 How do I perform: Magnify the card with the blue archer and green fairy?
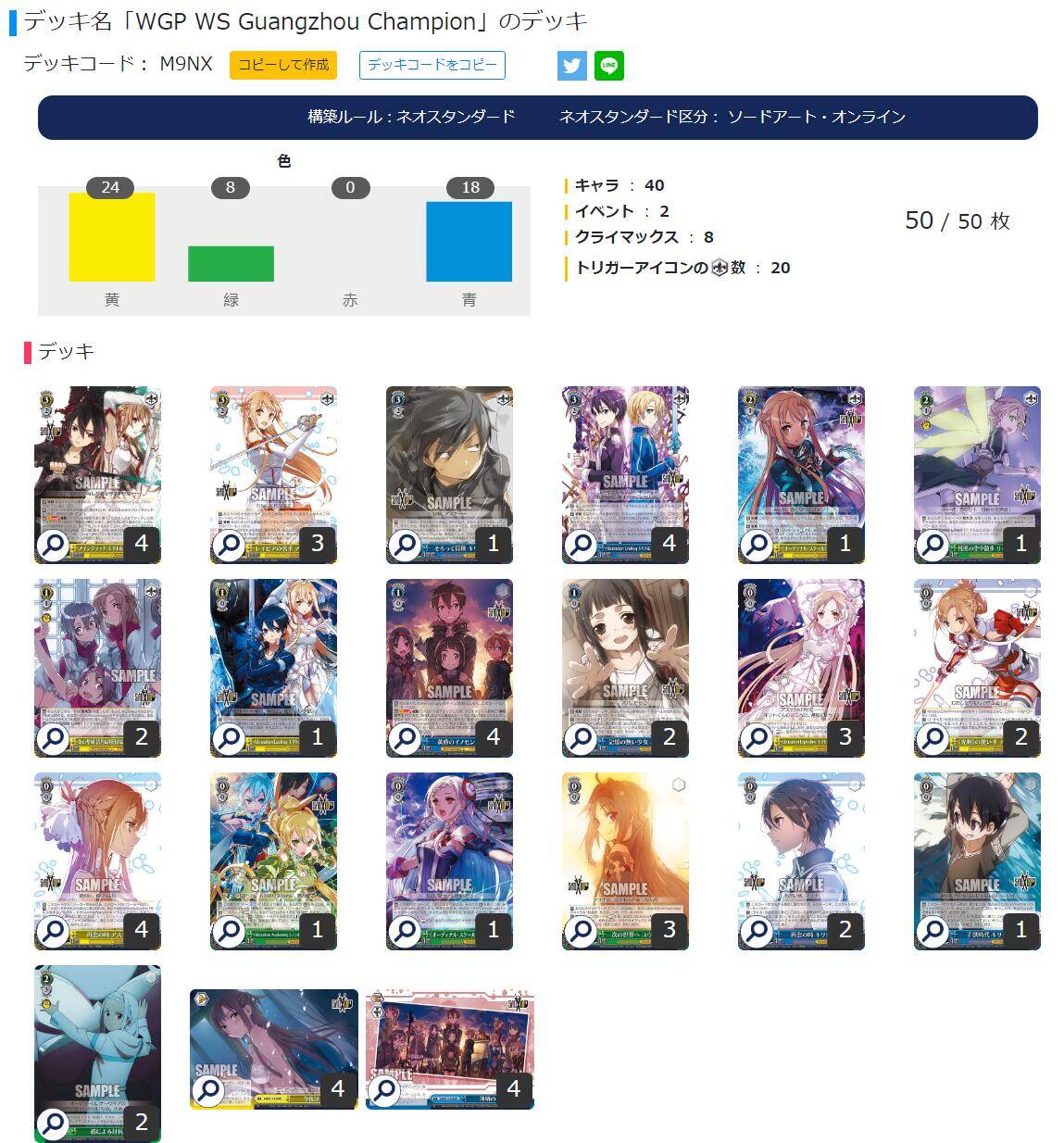(230, 931)
